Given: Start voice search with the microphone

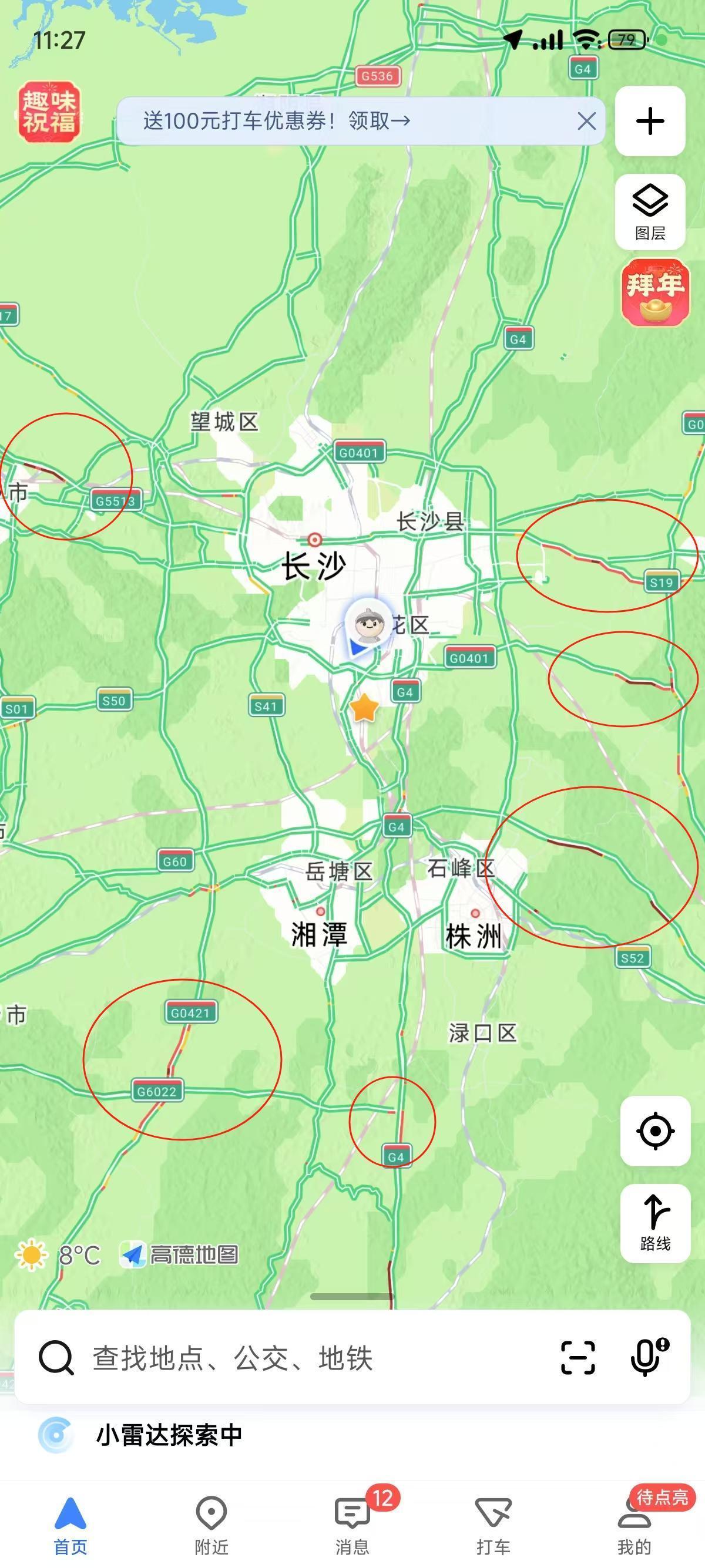Looking at the screenshot, I should pos(647,1357).
